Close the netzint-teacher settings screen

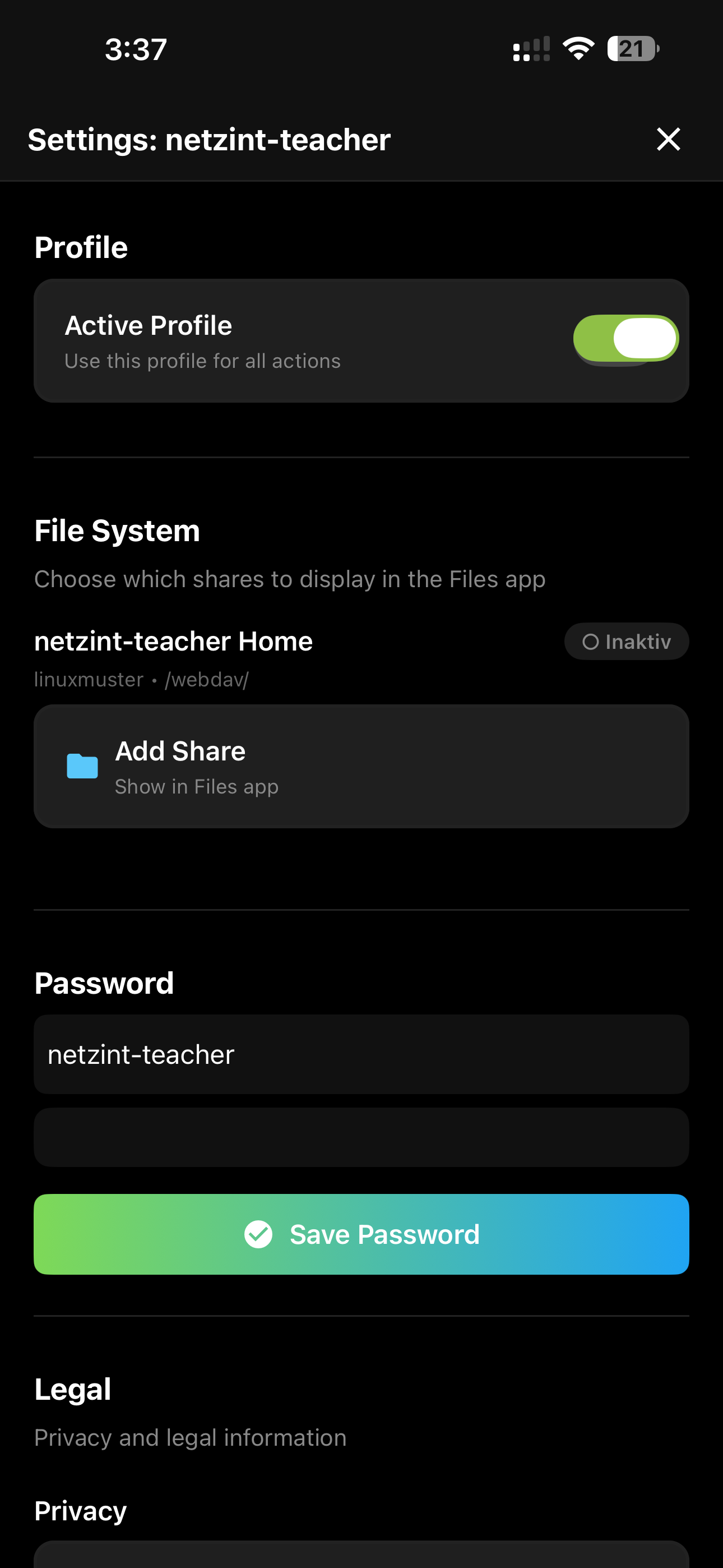click(668, 140)
